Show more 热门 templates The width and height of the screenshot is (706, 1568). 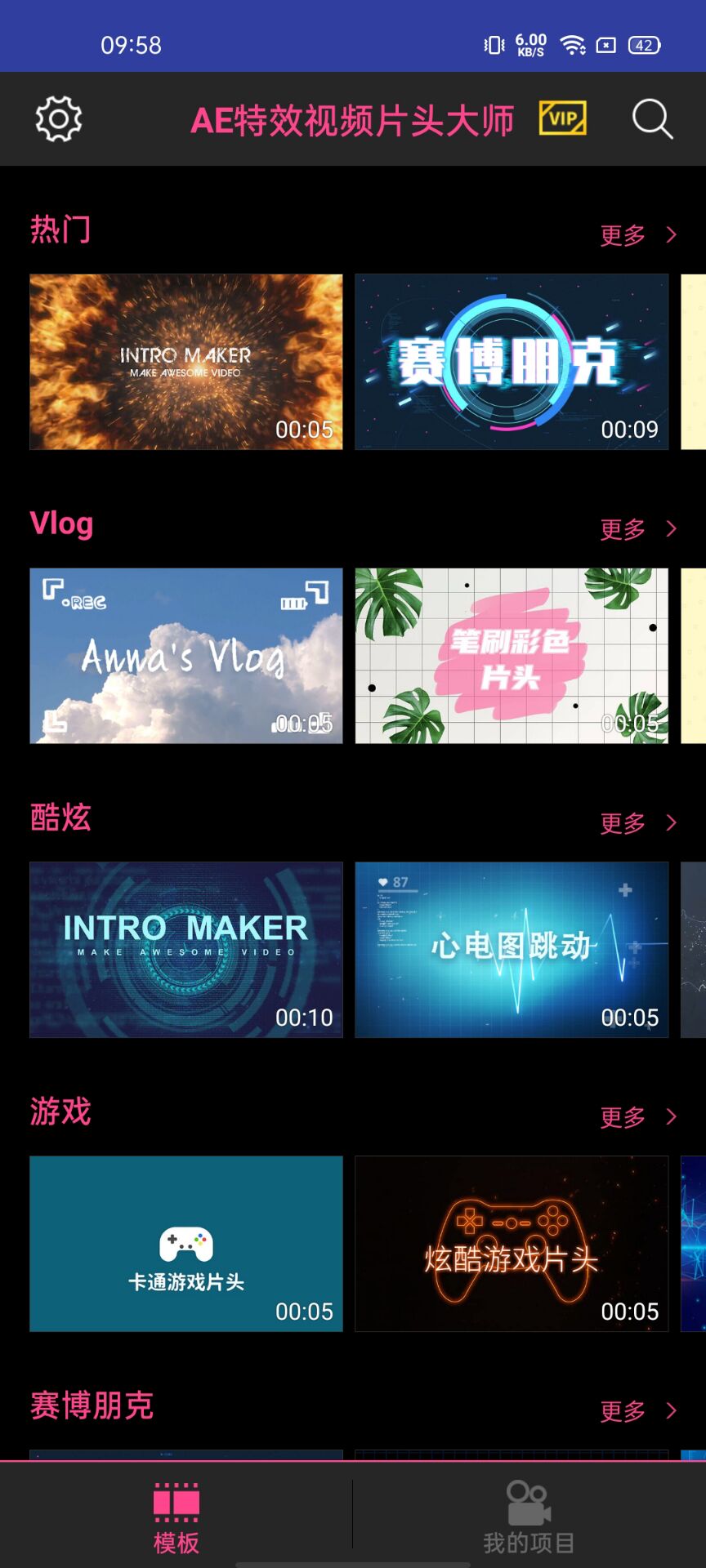click(x=637, y=235)
